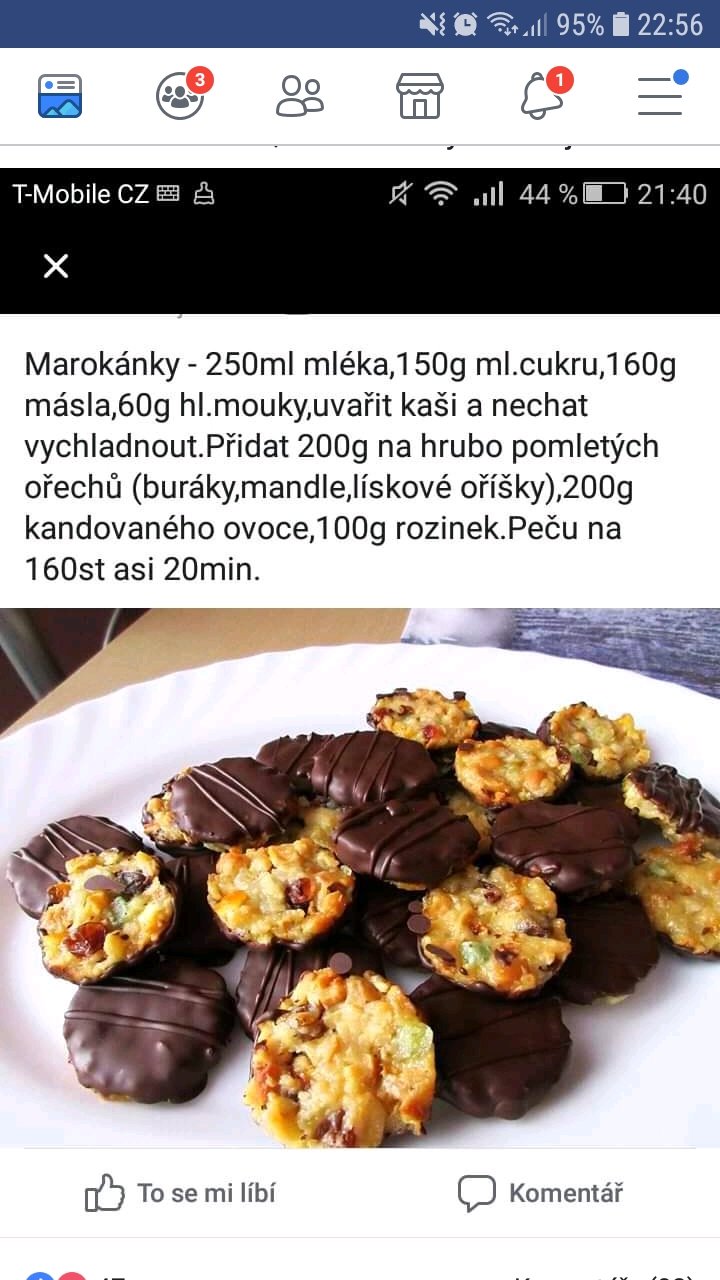Open the hamburger menu tab
This screenshot has width=720, height=1280.
pos(660,96)
